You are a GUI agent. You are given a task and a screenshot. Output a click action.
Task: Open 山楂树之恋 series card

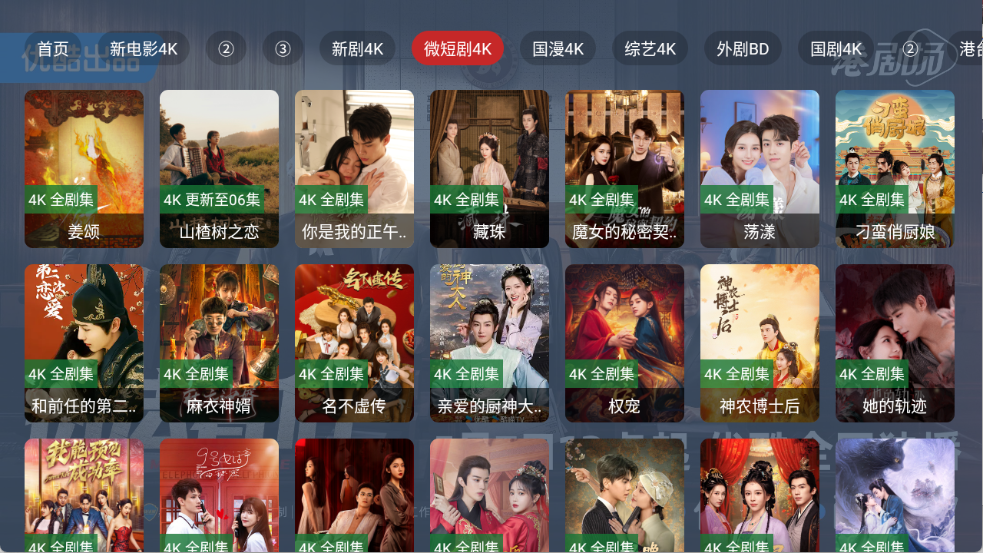pyautogui.click(x=219, y=168)
